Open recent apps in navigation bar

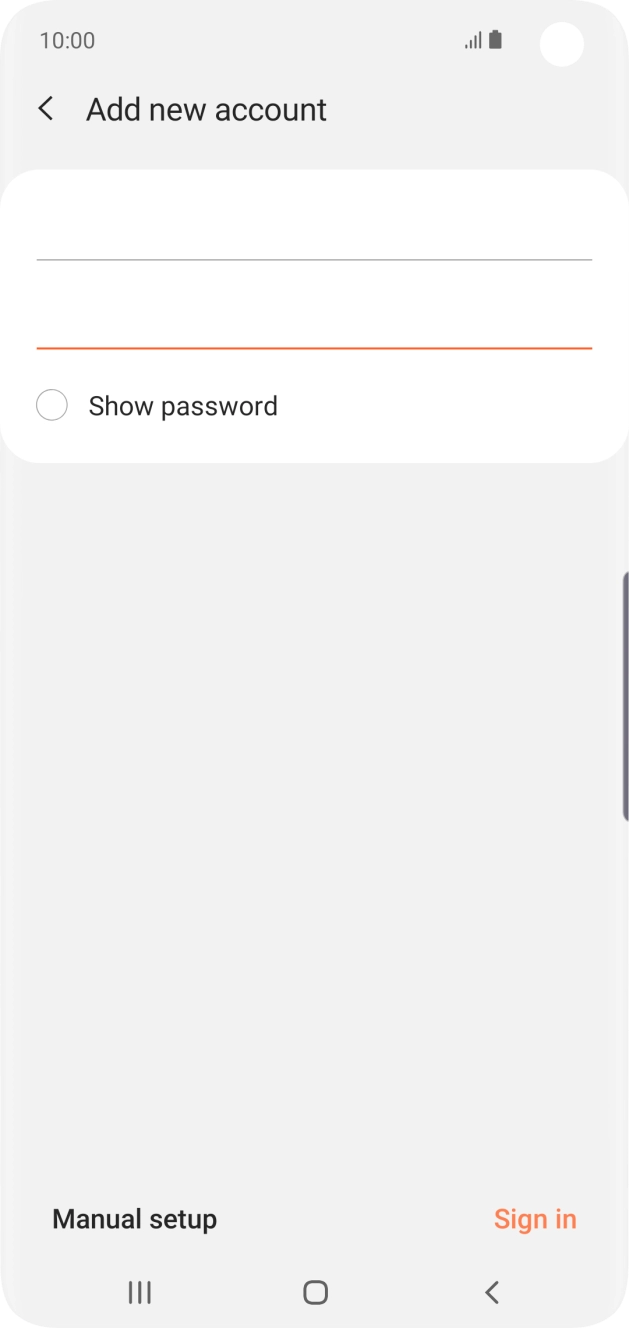pos(140,1293)
